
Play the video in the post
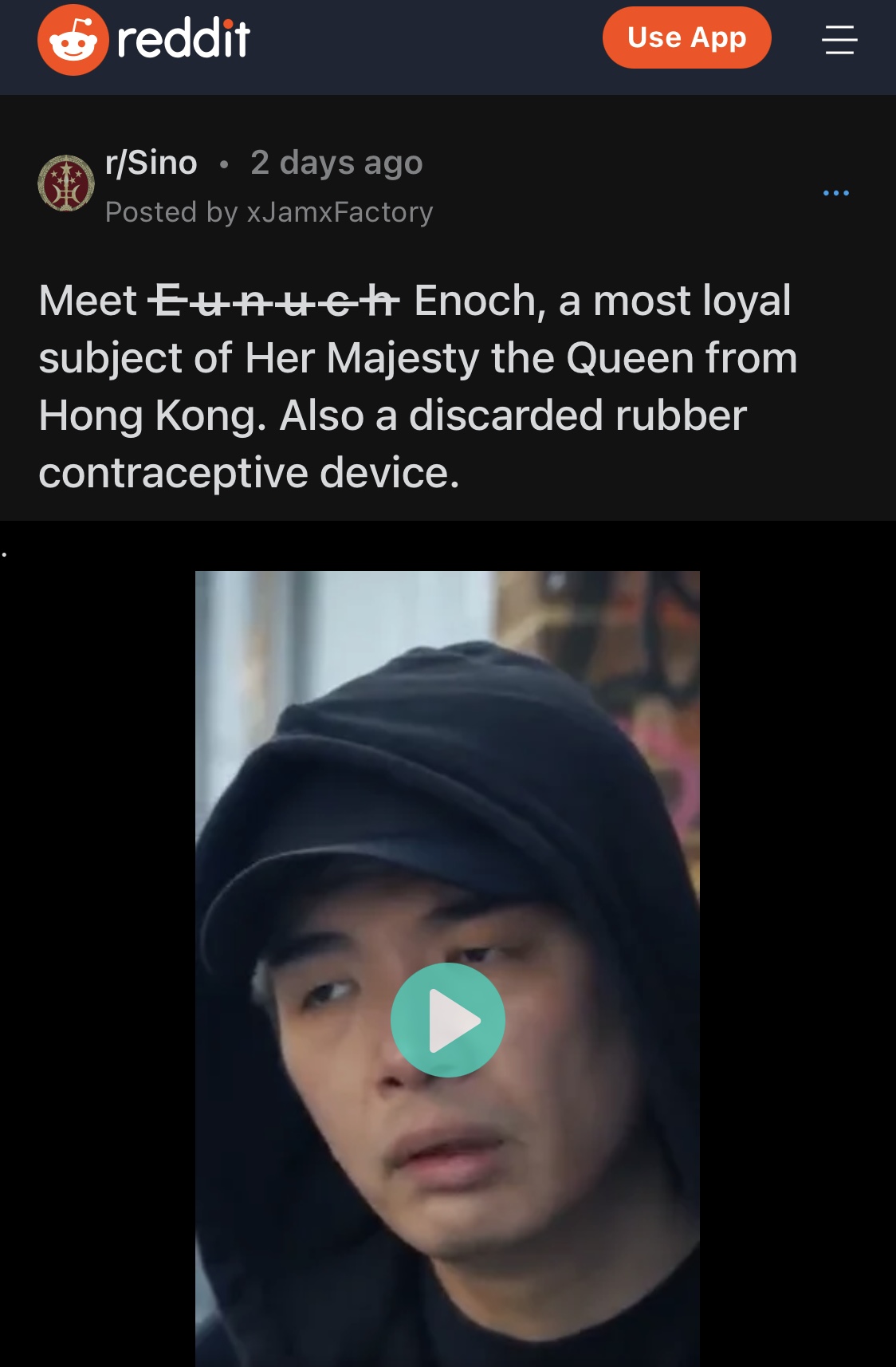click(x=447, y=1019)
